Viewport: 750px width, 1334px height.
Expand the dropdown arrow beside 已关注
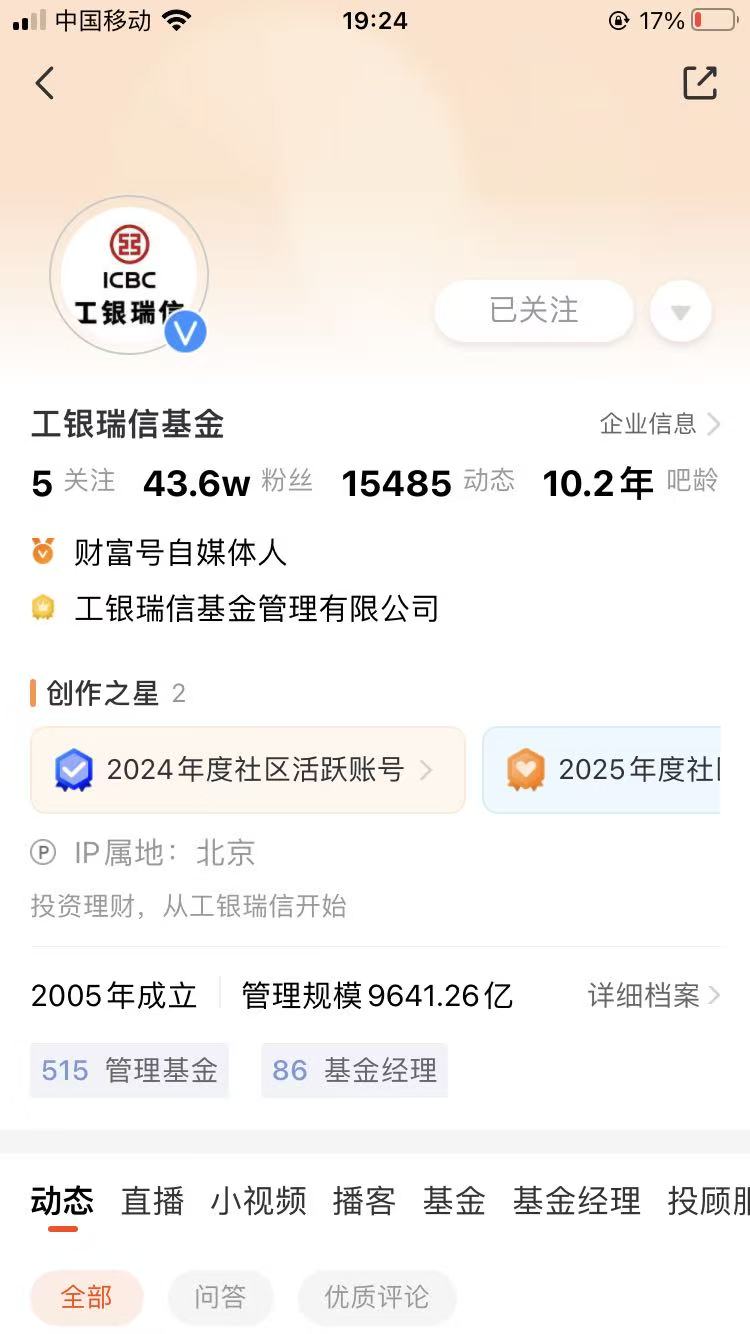(681, 312)
